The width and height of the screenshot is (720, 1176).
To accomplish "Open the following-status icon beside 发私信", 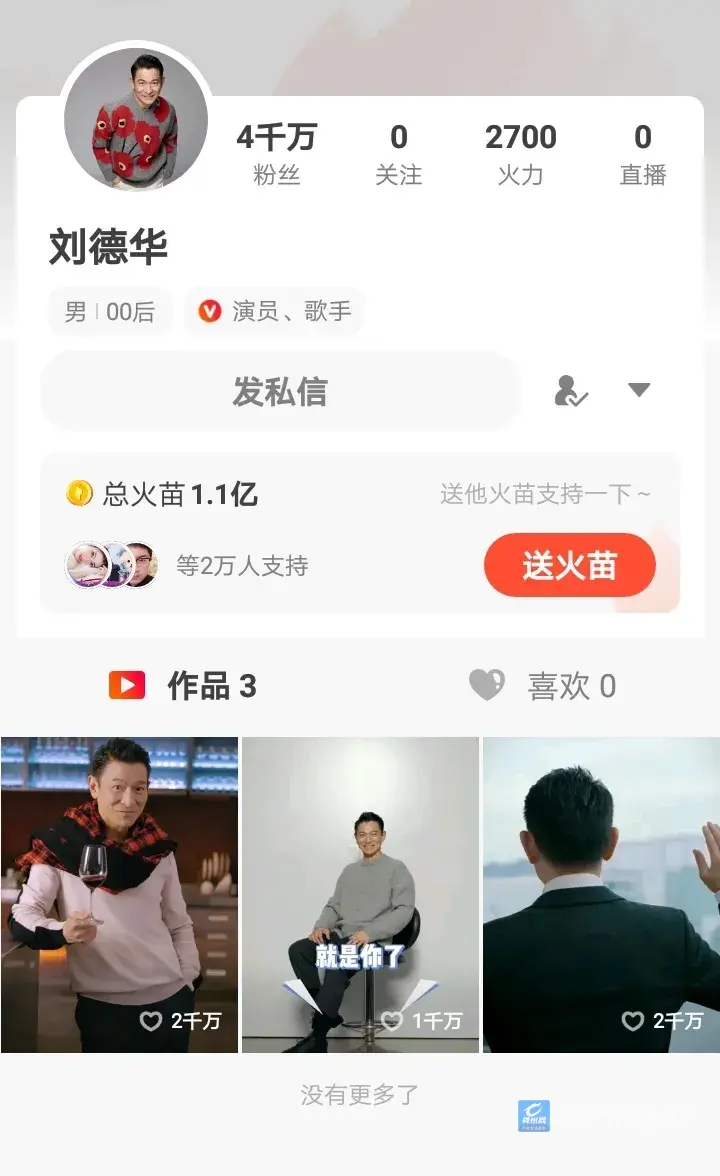I will (571, 391).
